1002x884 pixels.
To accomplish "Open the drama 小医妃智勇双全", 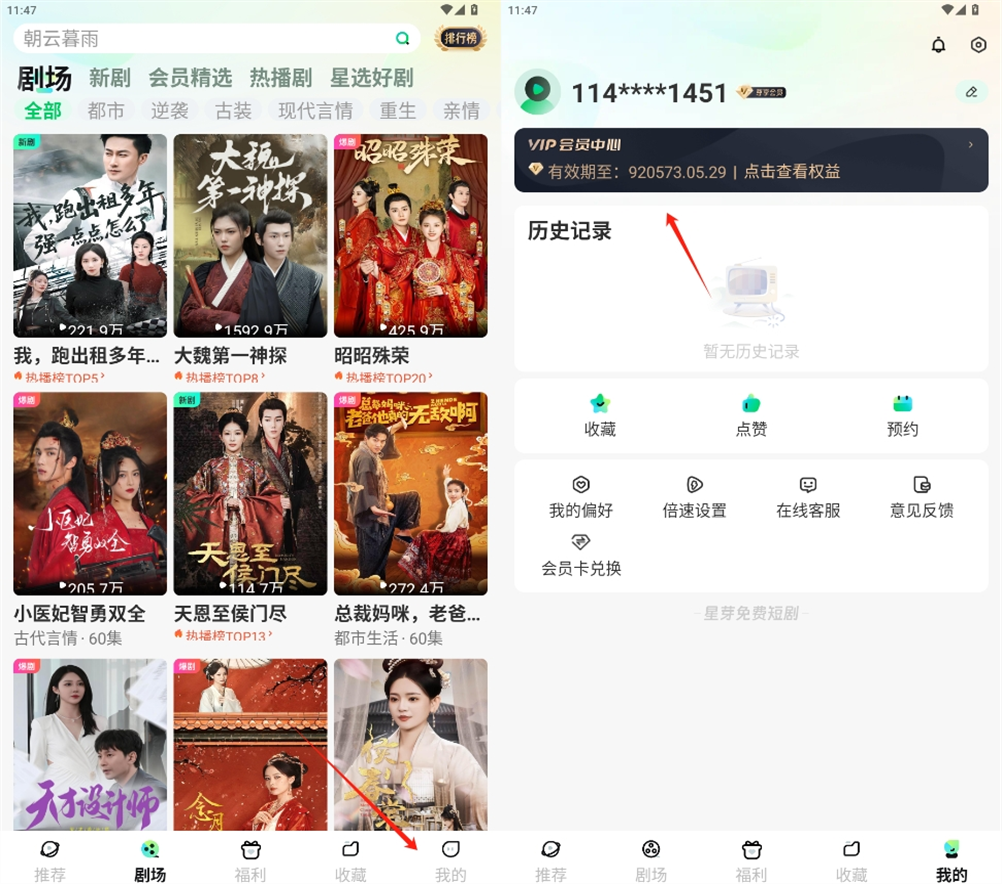I will pyautogui.click(x=90, y=494).
